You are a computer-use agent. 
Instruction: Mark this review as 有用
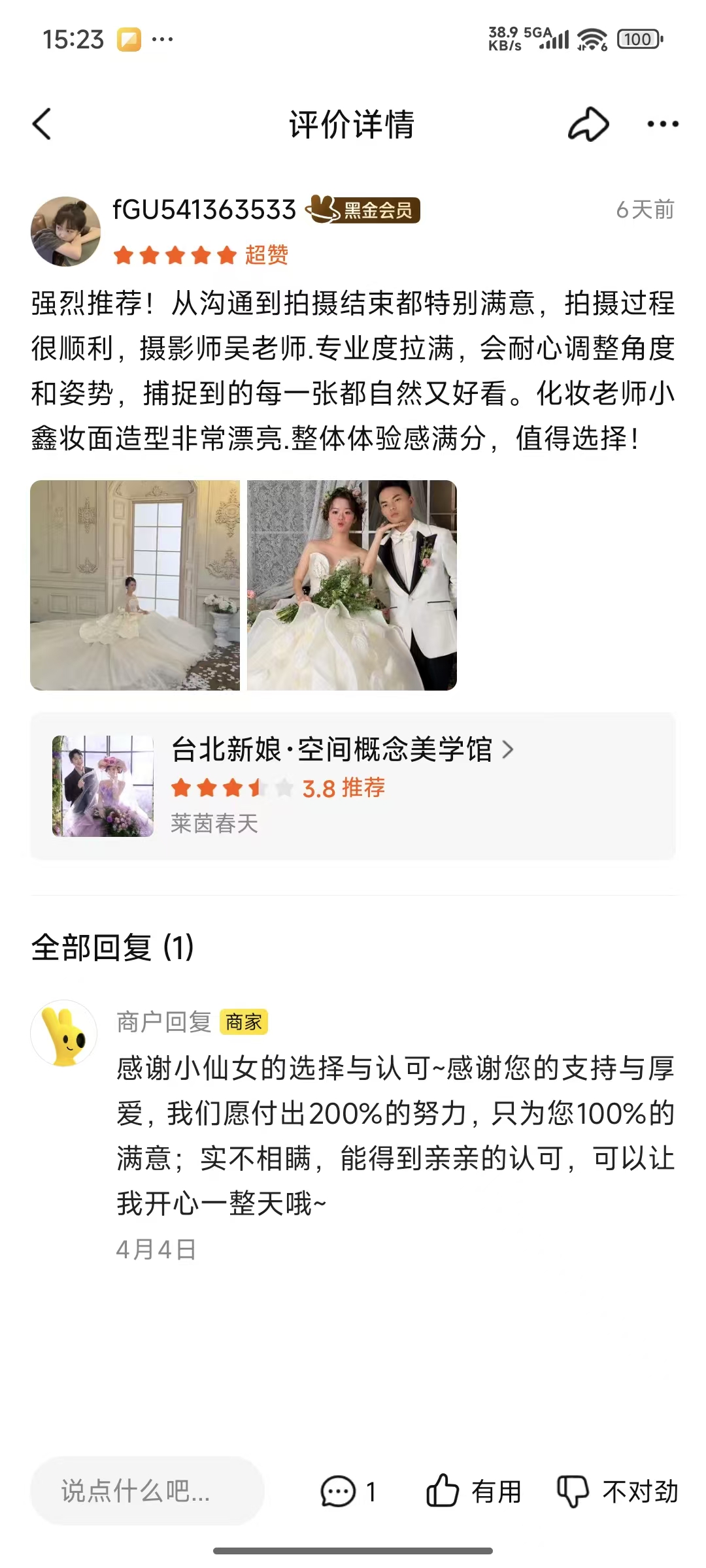(473, 1492)
